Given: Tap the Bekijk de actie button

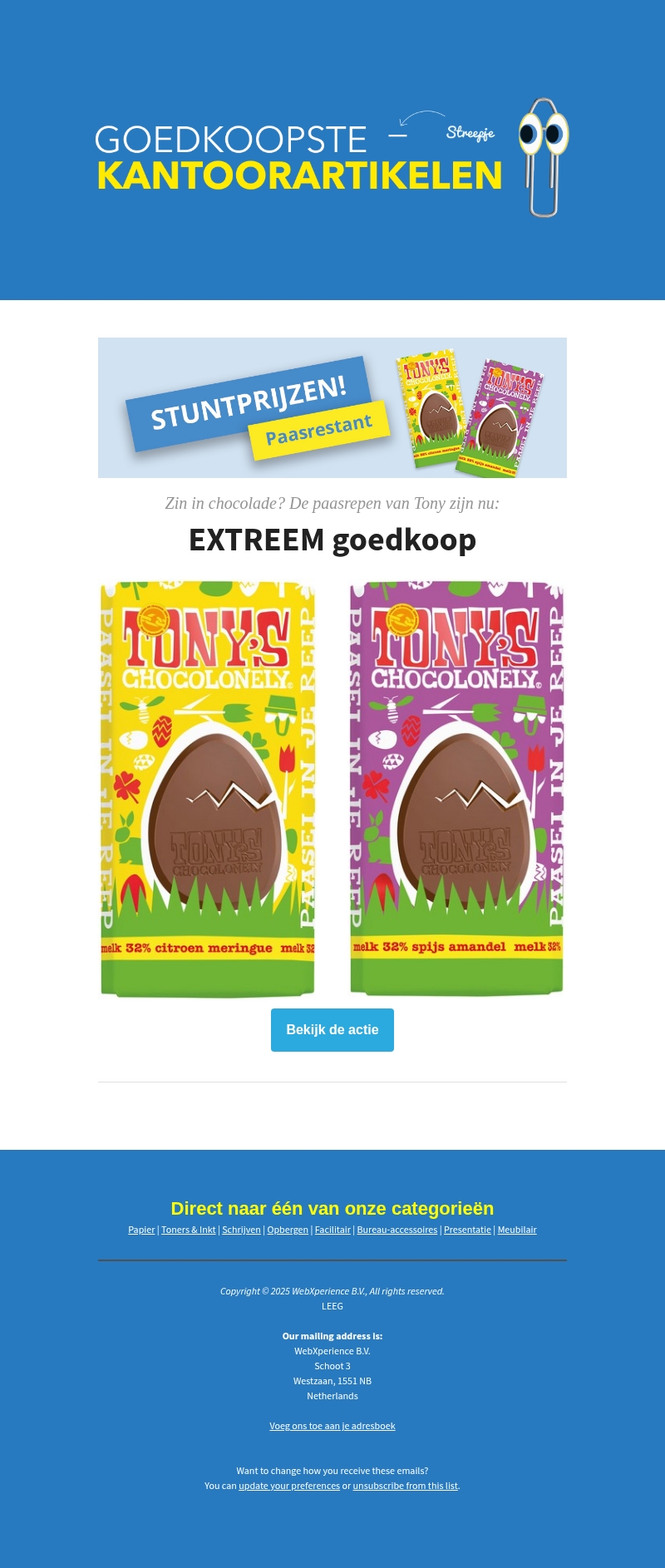Looking at the screenshot, I should point(332,1029).
